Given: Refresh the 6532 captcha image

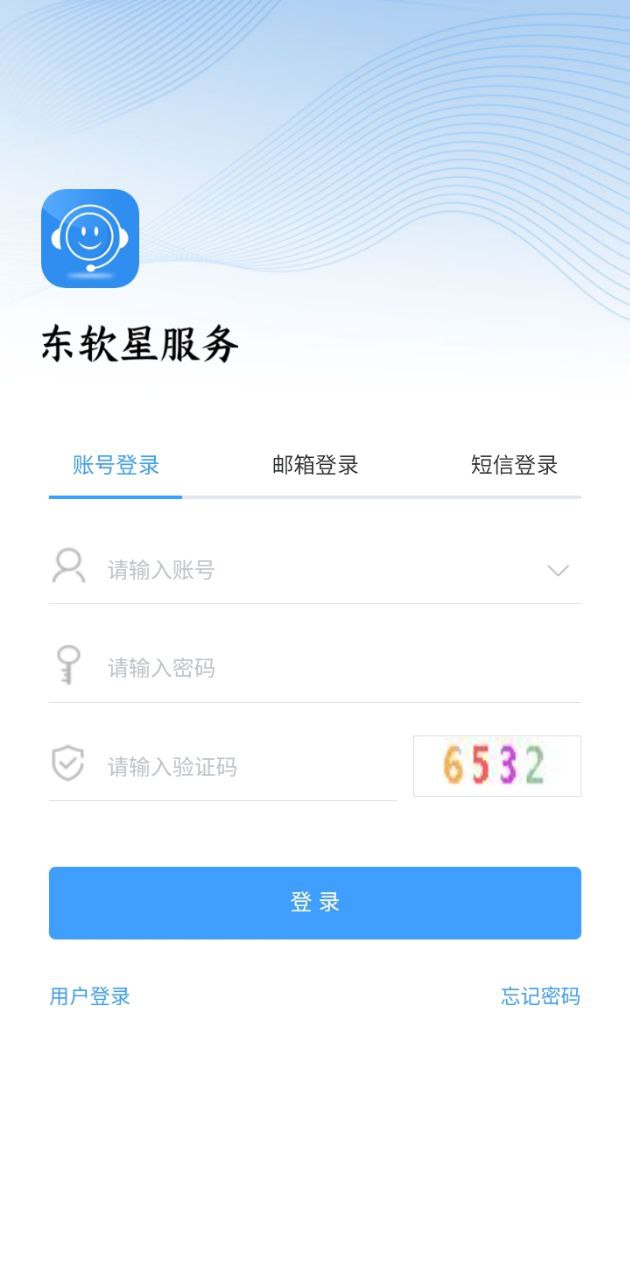Looking at the screenshot, I should click(497, 766).
